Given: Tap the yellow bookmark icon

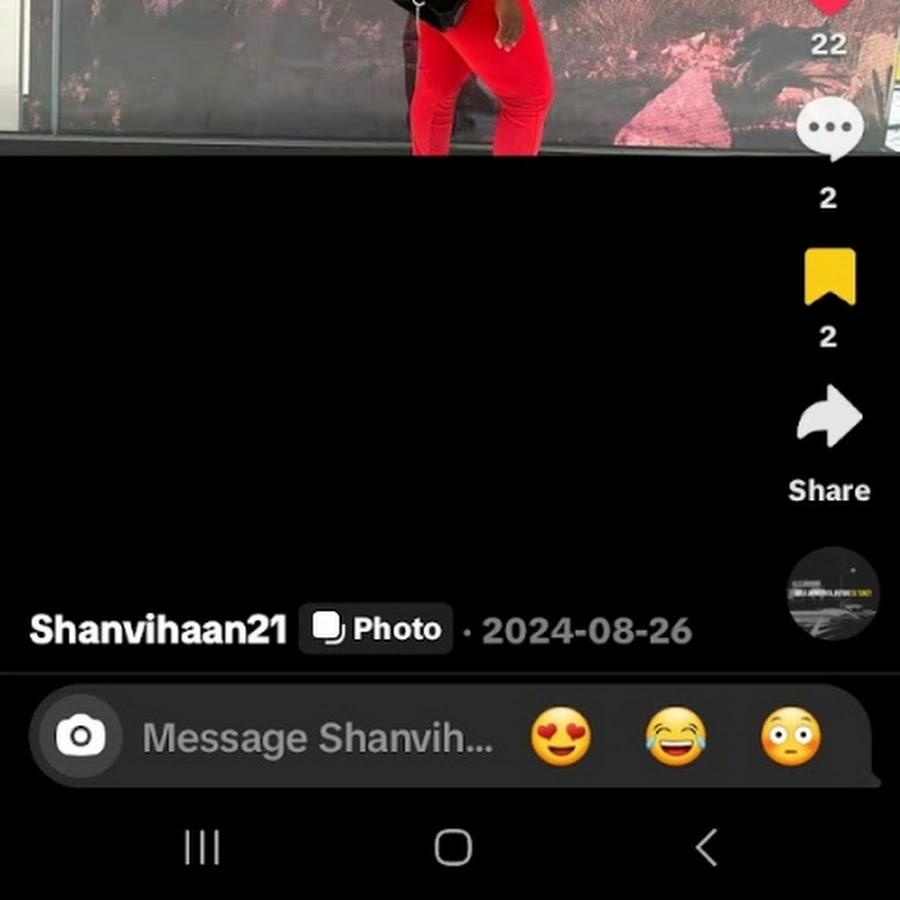Looking at the screenshot, I should coord(829,276).
